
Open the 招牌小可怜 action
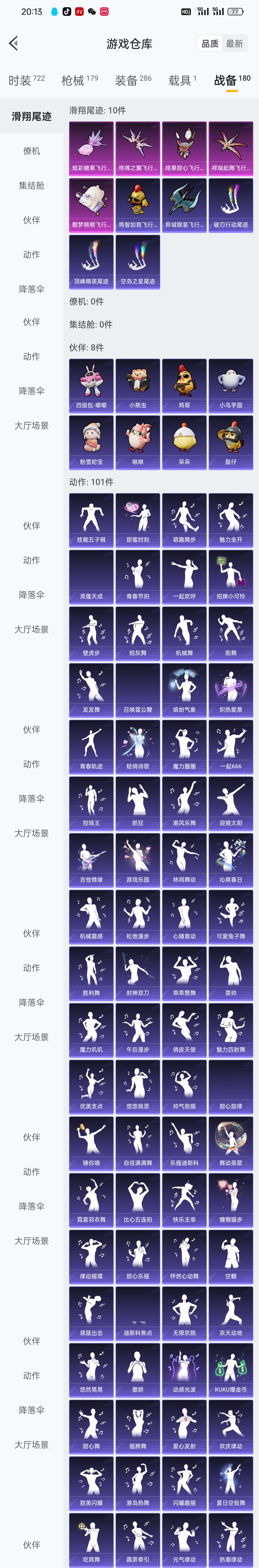pyautogui.click(x=231, y=576)
